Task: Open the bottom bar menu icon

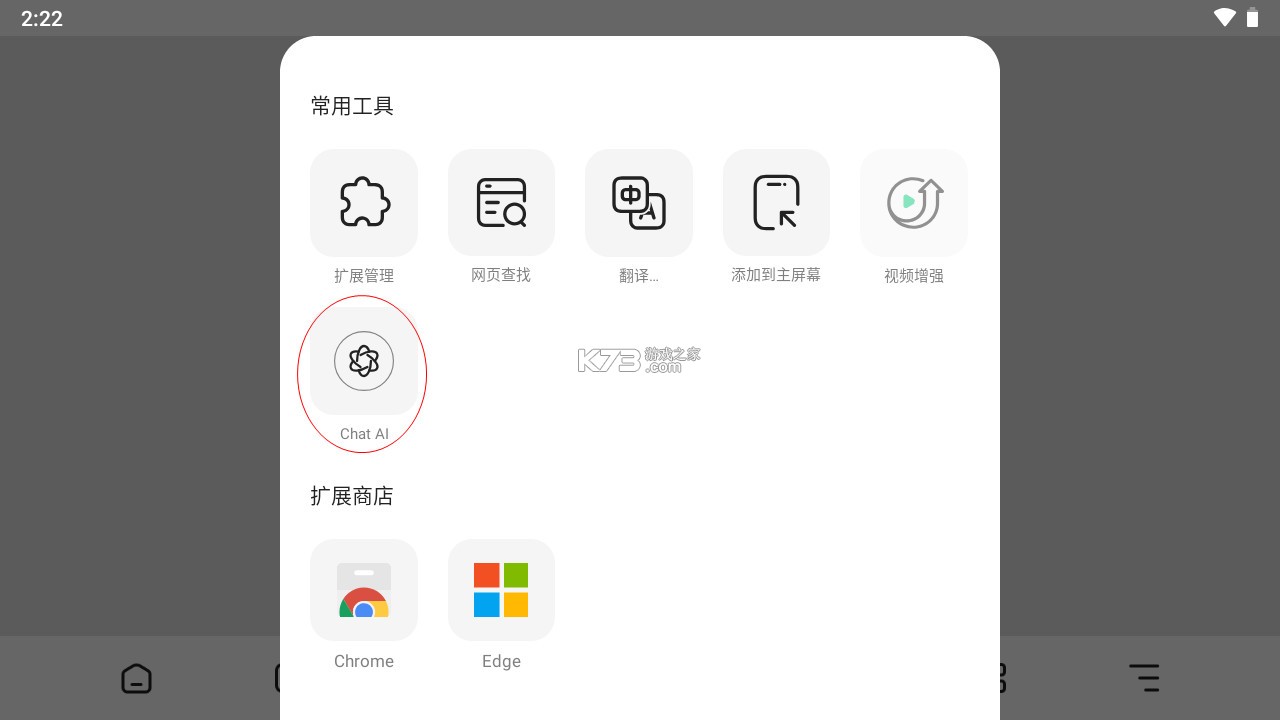Action: 1144,678
